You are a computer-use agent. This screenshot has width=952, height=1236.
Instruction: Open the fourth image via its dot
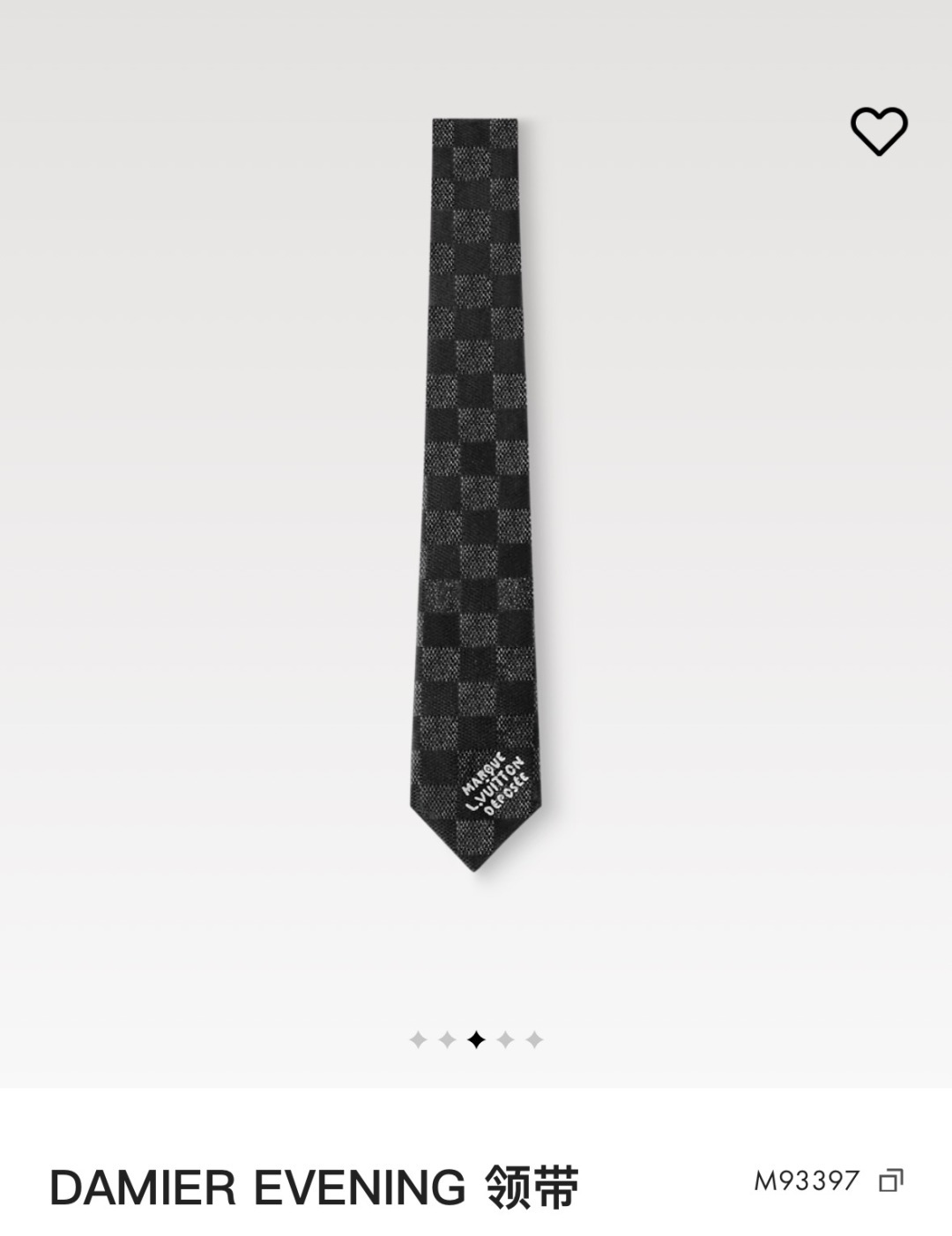(x=504, y=1040)
